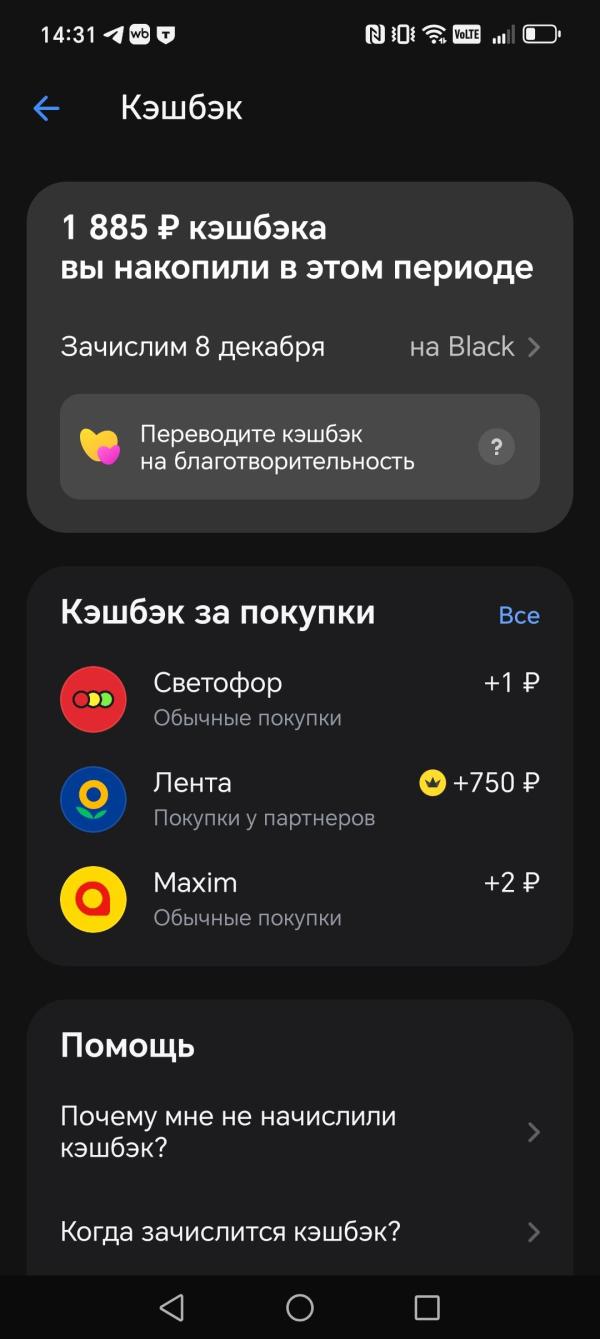Screen dimensions: 600x1339
Task: Open the Maxim cashback entry
Action: coord(300,899)
